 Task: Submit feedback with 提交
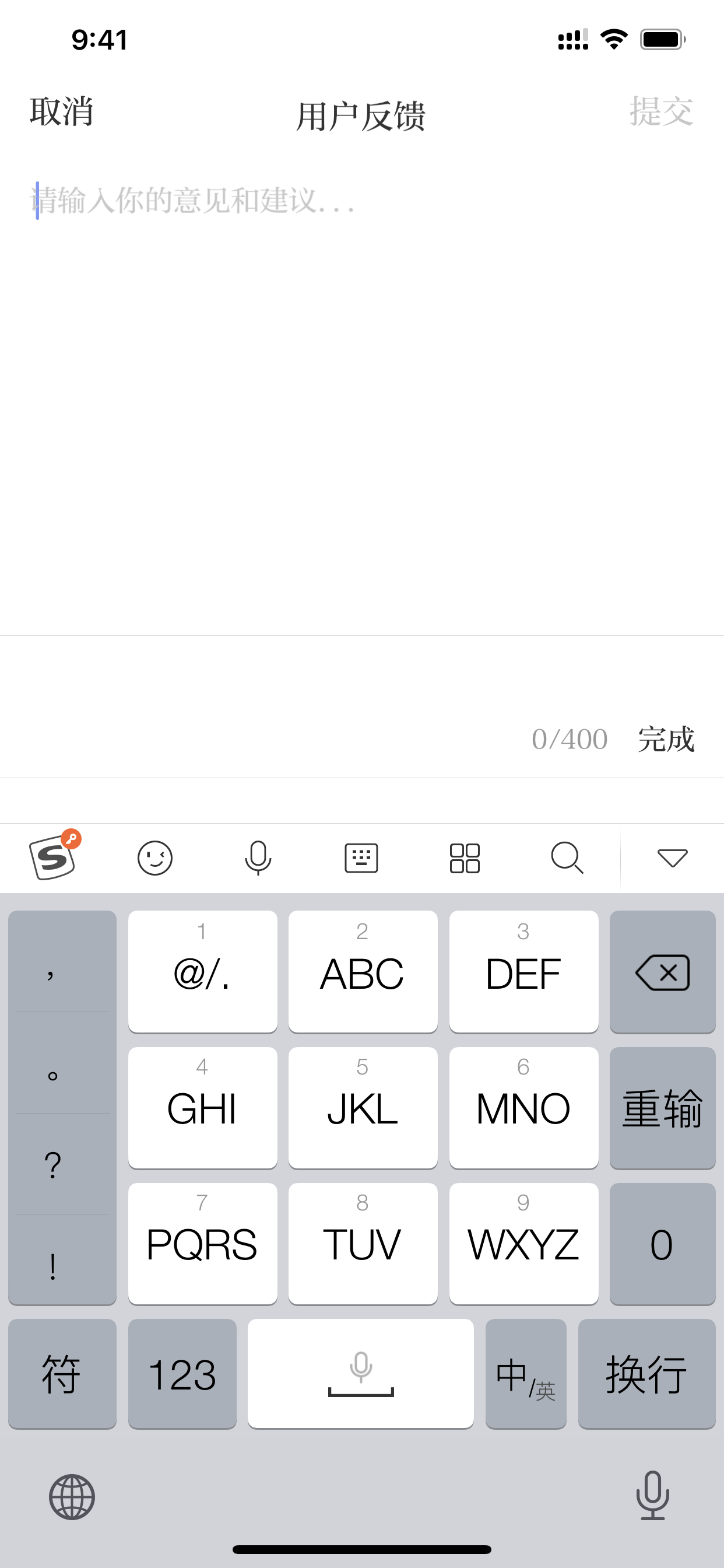pyautogui.click(x=661, y=112)
